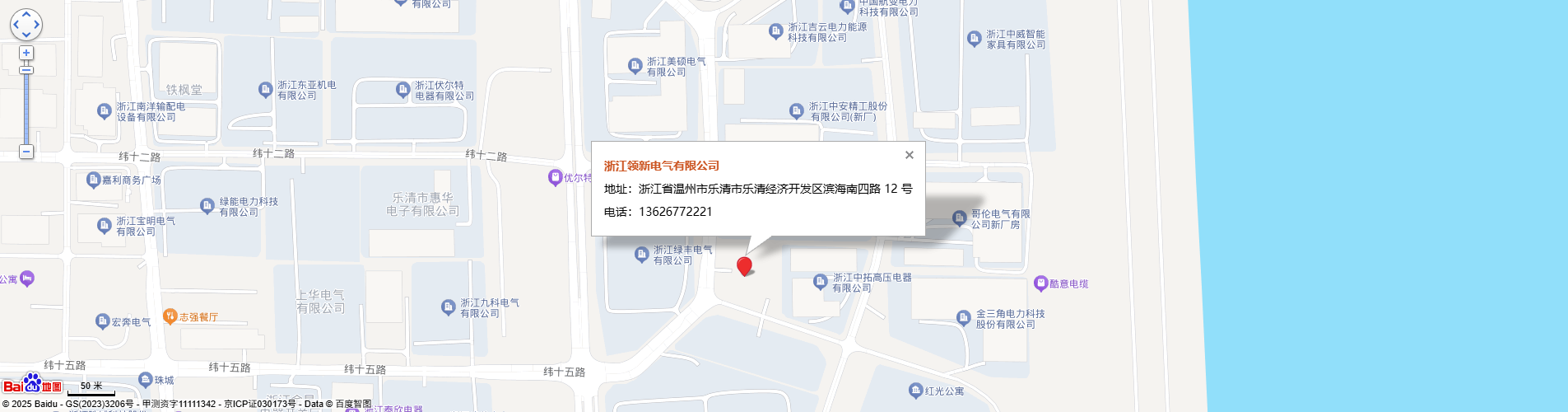Zoom out with the bottom minus button

click(x=26, y=152)
